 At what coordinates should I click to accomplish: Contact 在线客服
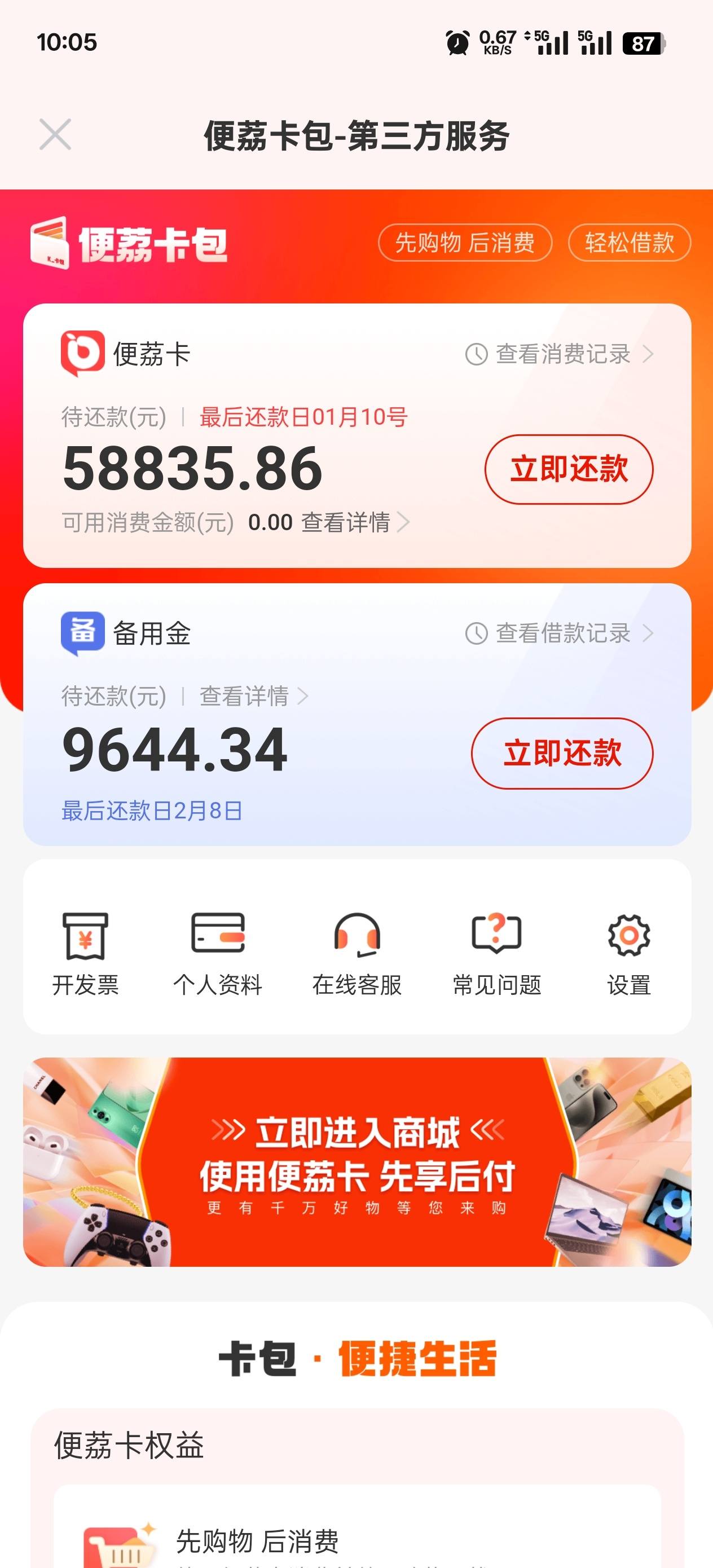[x=357, y=954]
